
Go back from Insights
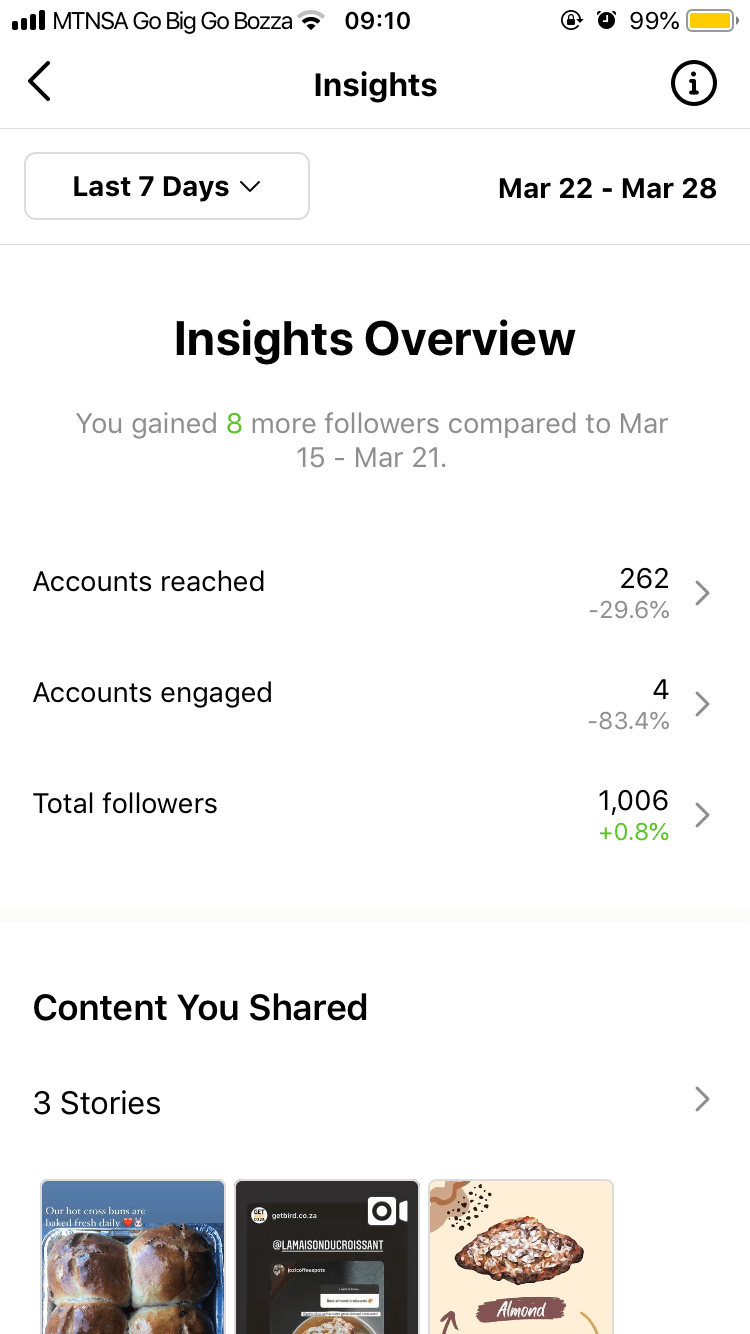[x=40, y=82]
